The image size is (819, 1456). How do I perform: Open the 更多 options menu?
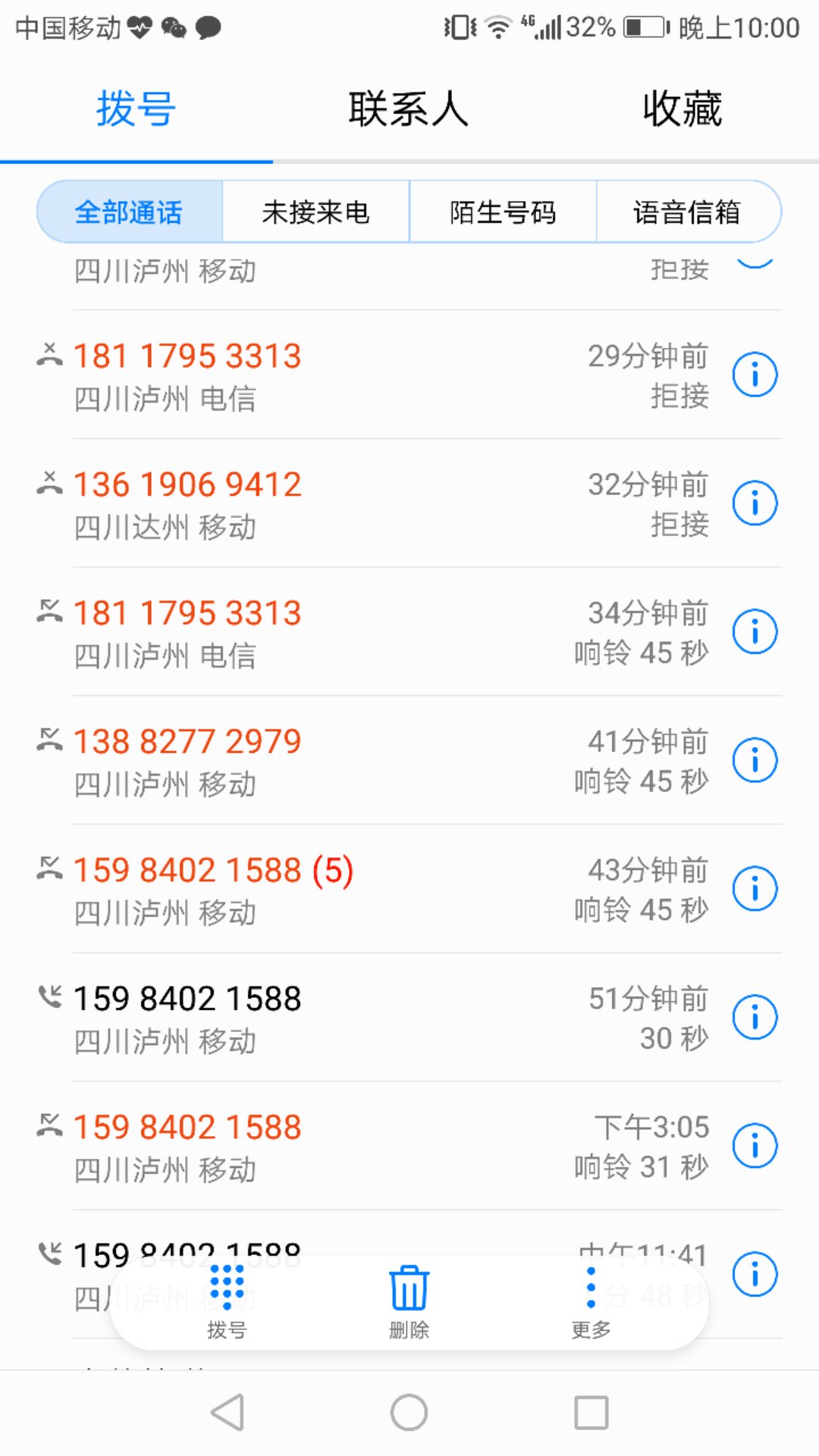591,1300
